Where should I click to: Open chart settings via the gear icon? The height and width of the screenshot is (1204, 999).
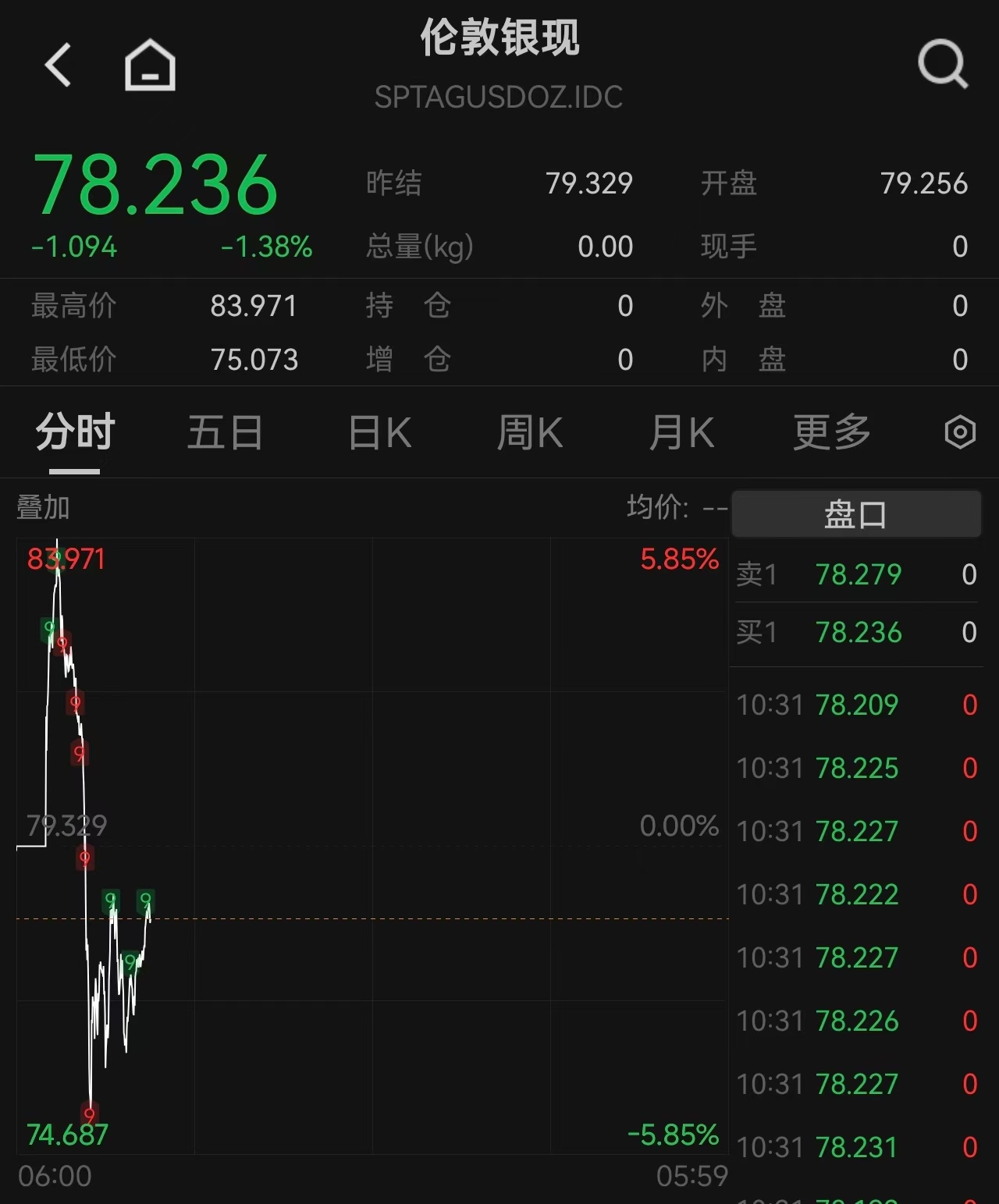958,432
